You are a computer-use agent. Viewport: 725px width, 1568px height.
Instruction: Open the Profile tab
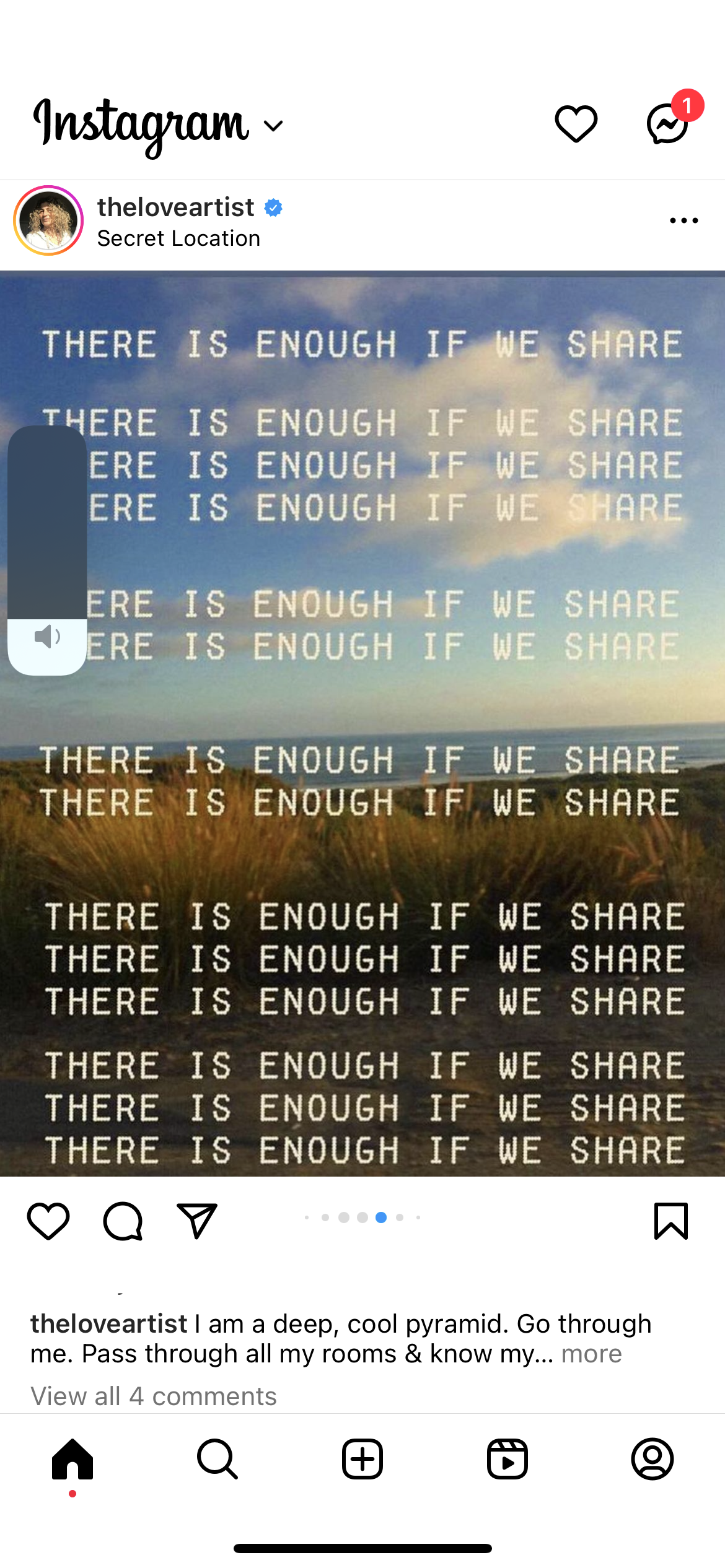click(652, 1459)
